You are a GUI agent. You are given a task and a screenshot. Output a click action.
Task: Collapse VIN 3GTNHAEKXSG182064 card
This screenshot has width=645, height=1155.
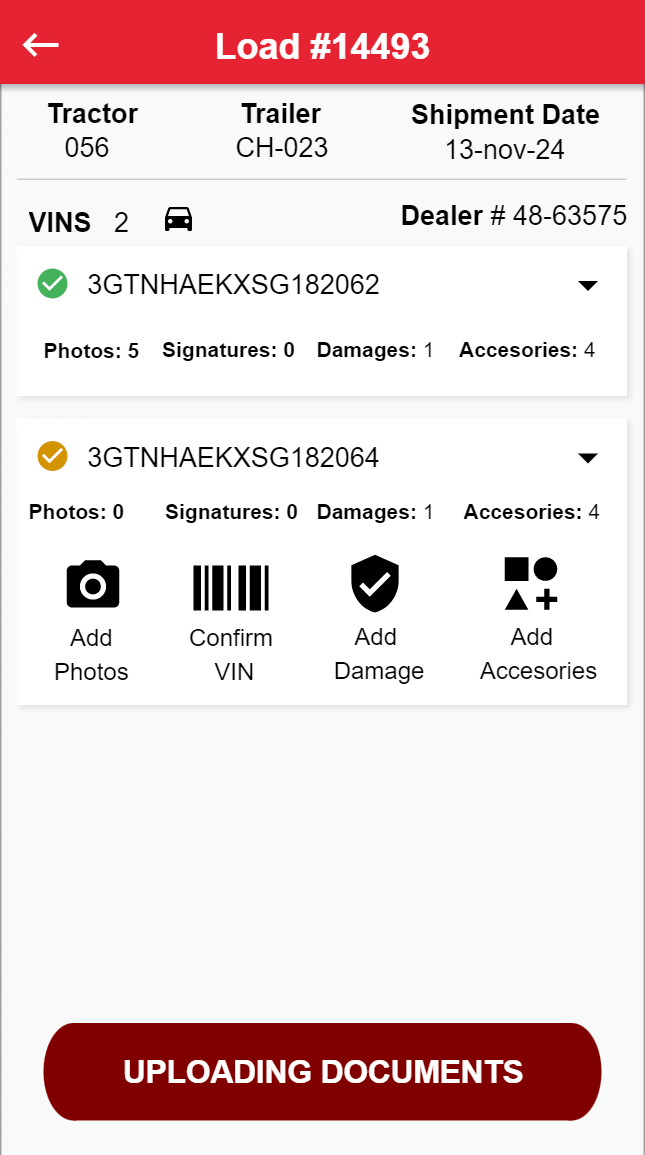pyautogui.click(x=588, y=458)
